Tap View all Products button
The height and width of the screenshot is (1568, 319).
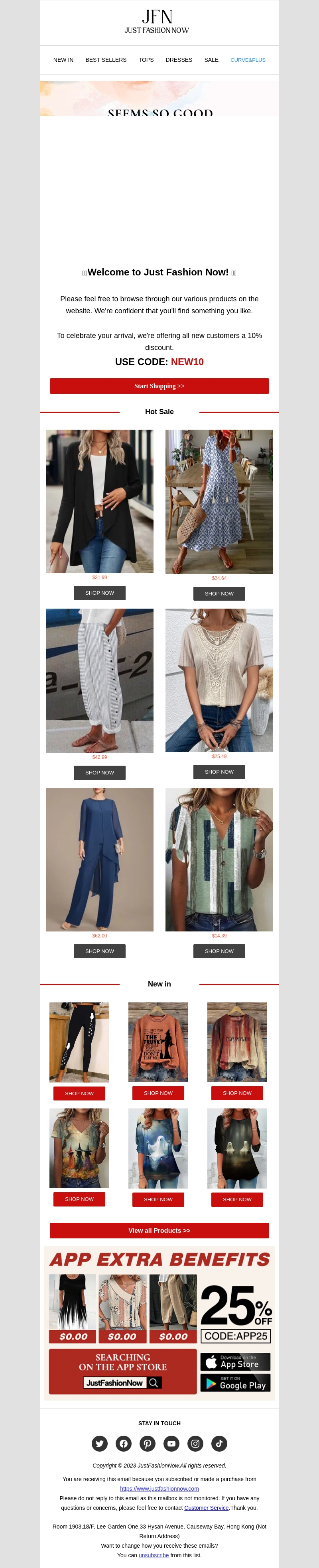coord(159,1230)
